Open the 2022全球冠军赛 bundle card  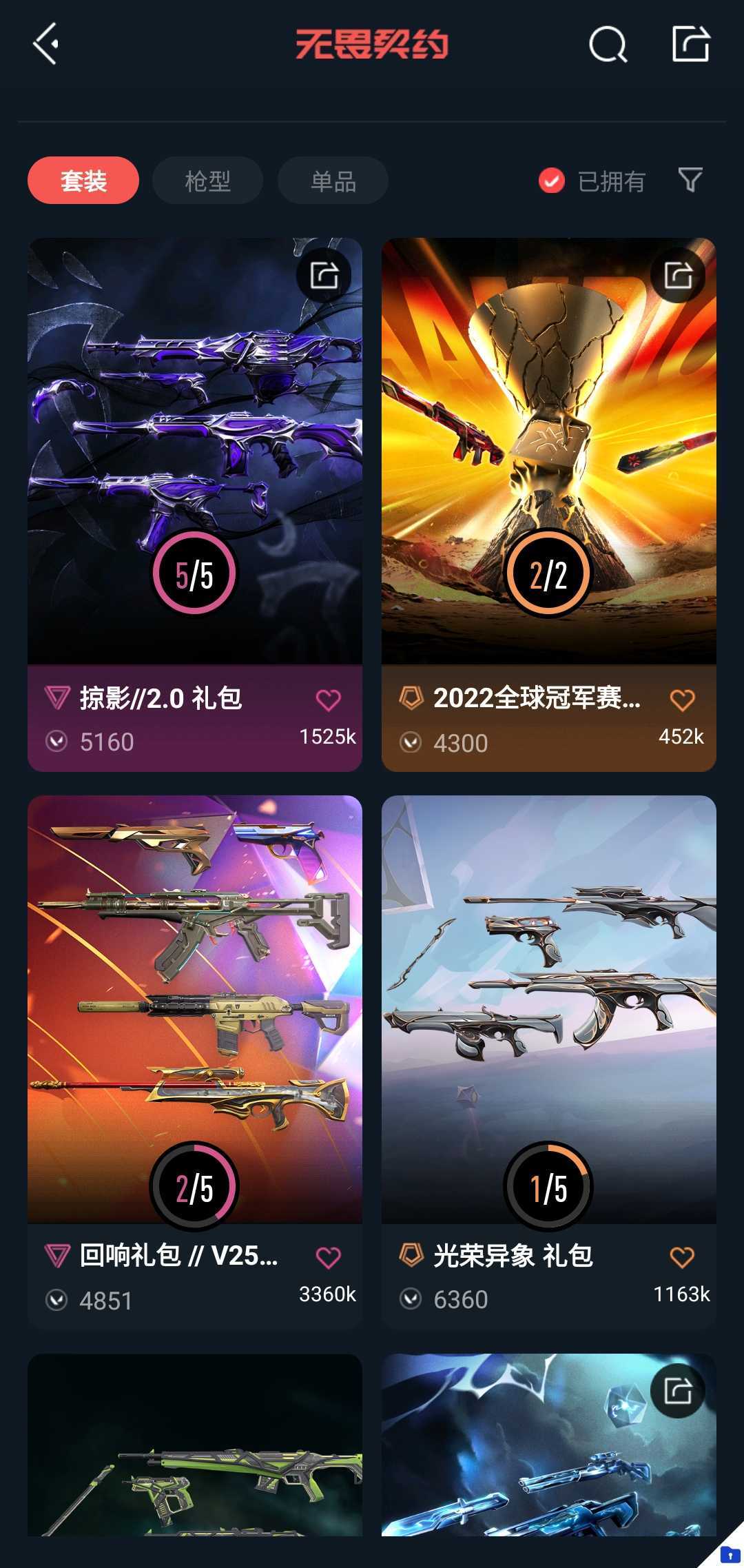tap(548, 448)
